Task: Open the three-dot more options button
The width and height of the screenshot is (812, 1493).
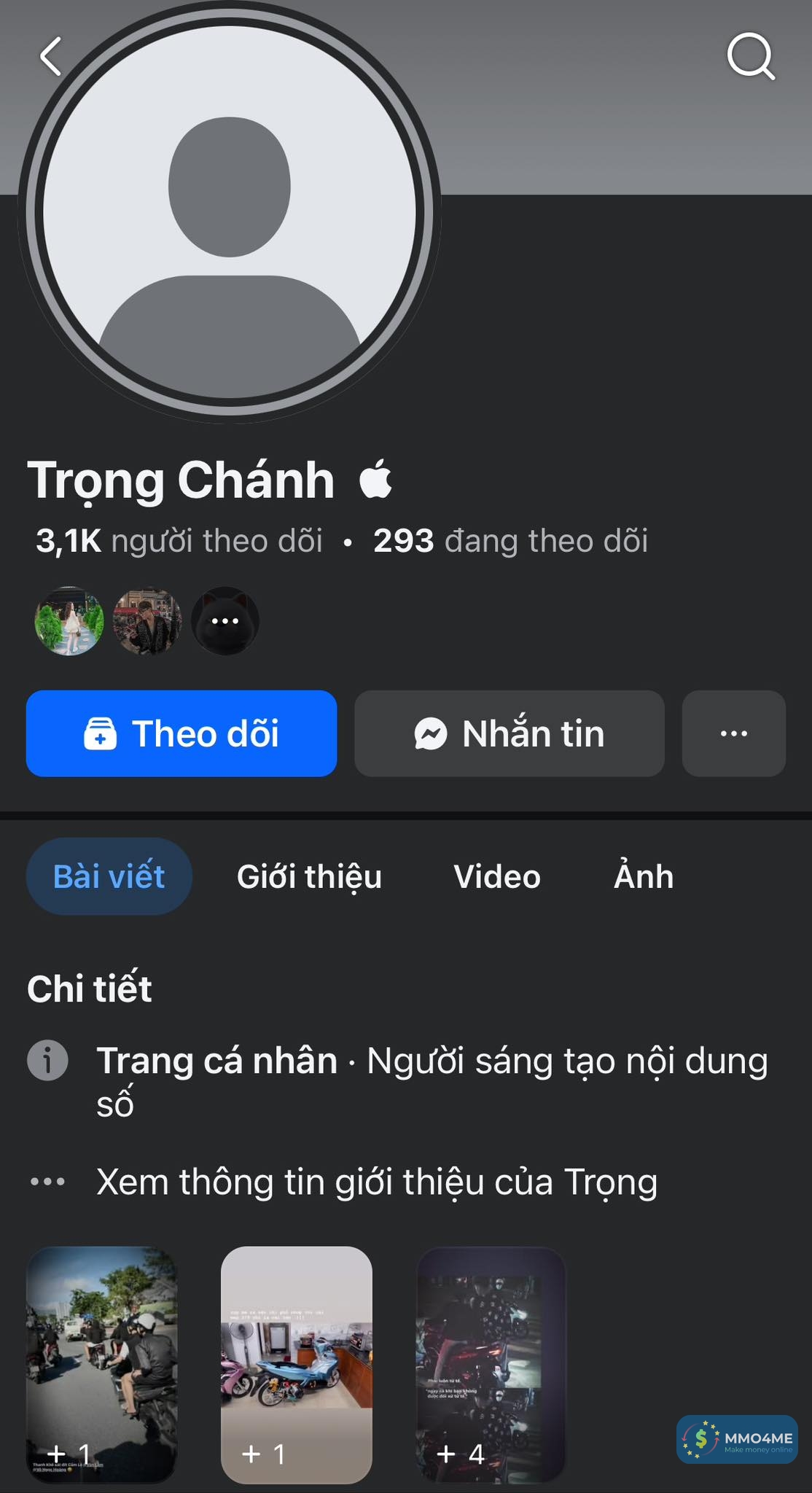Action: click(733, 733)
